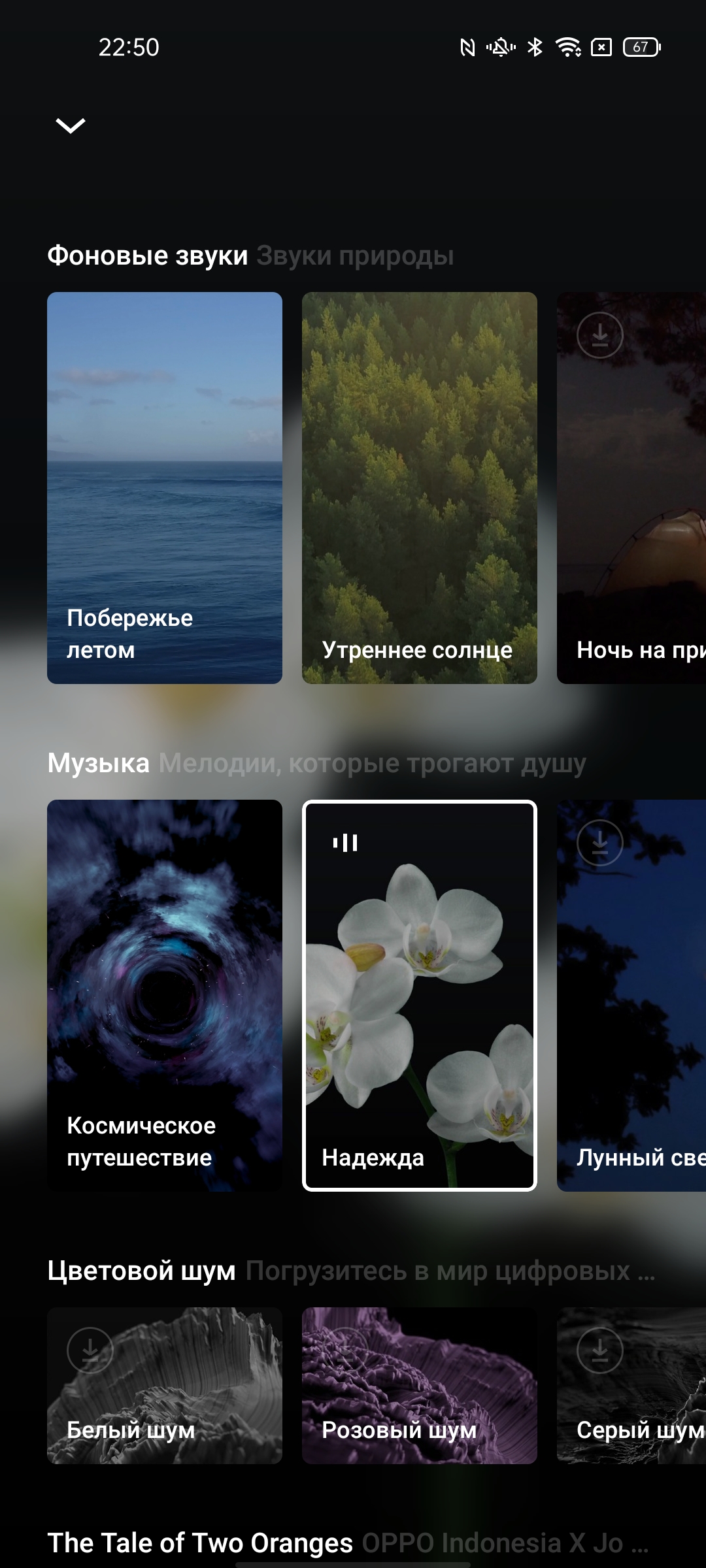The width and height of the screenshot is (706, 1568).
Task: Play the Побережье летом background sound
Action: [x=165, y=487]
